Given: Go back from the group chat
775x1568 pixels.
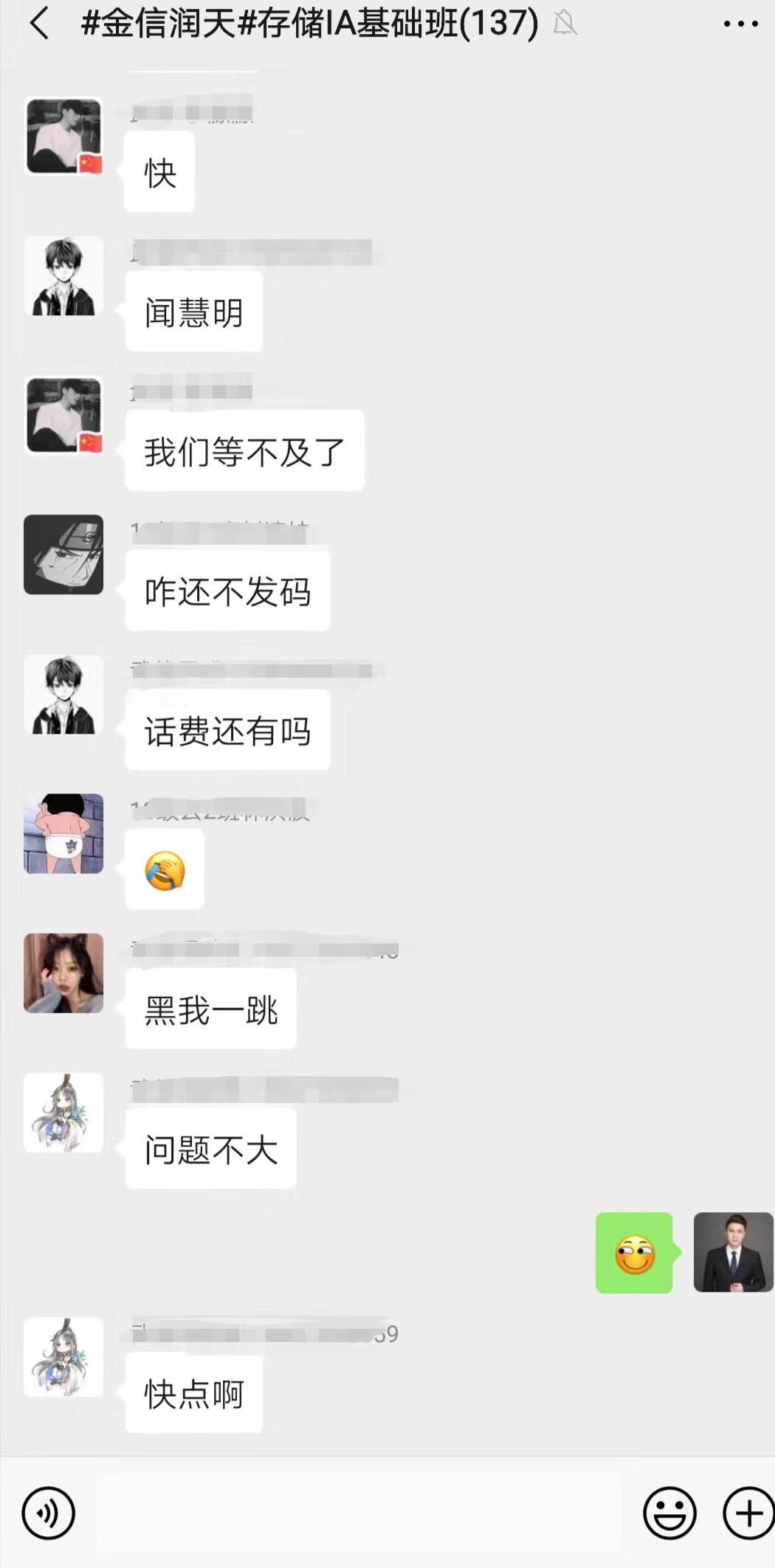Looking at the screenshot, I should [39, 24].
